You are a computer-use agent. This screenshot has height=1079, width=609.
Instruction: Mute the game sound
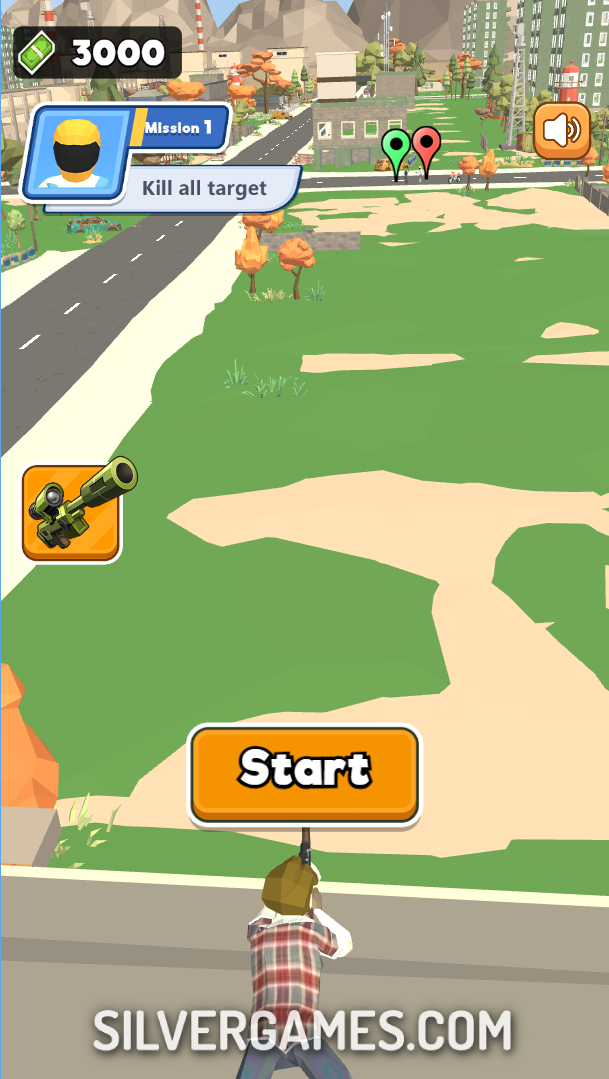(562, 130)
